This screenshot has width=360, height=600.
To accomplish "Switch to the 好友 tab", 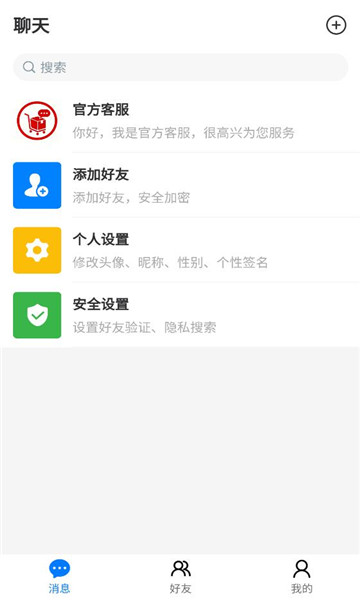I will pos(181,576).
